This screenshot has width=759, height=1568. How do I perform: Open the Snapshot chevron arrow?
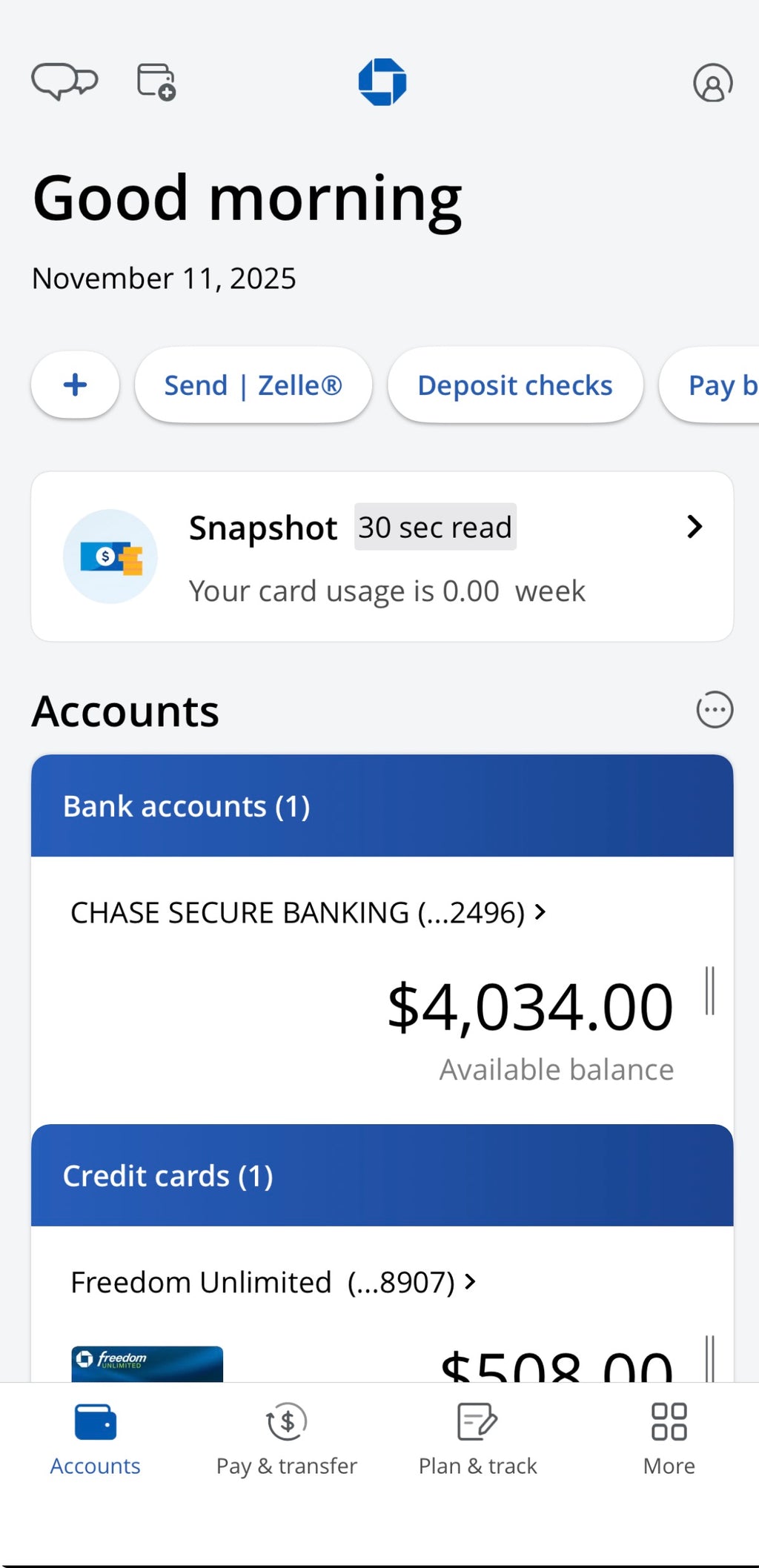click(x=695, y=526)
